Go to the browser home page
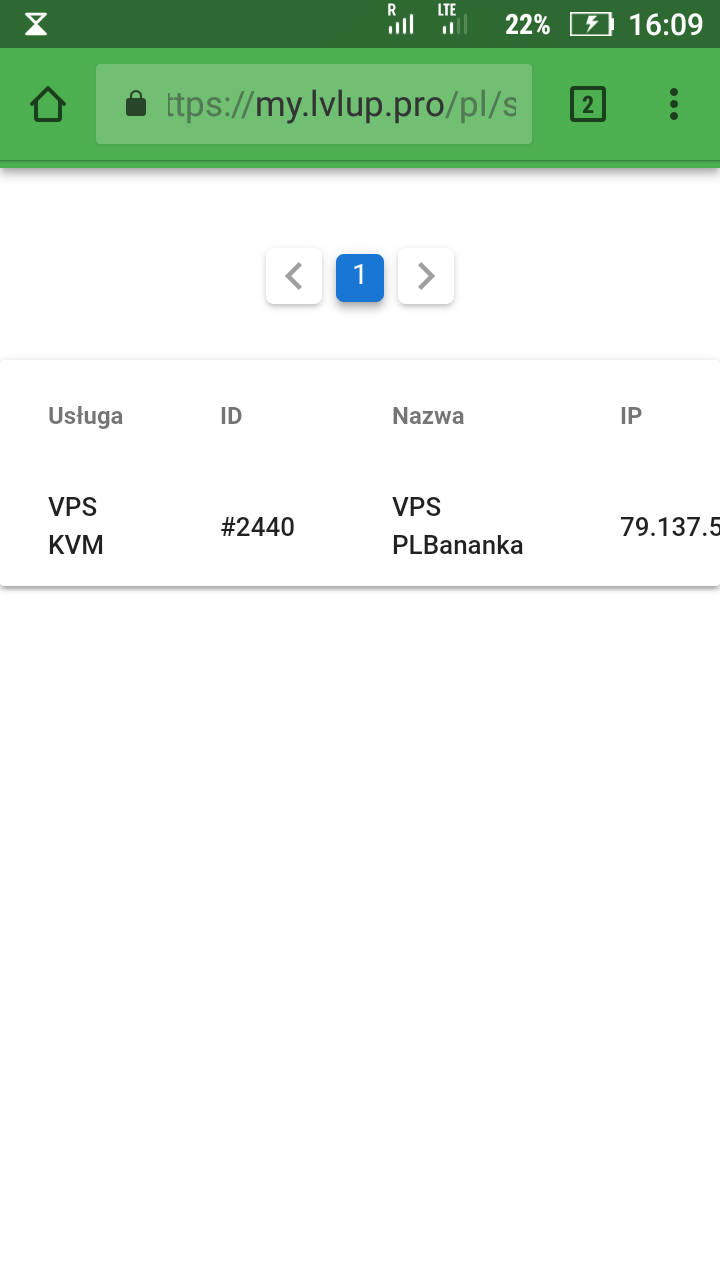720x1280 pixels. [48, 104]
